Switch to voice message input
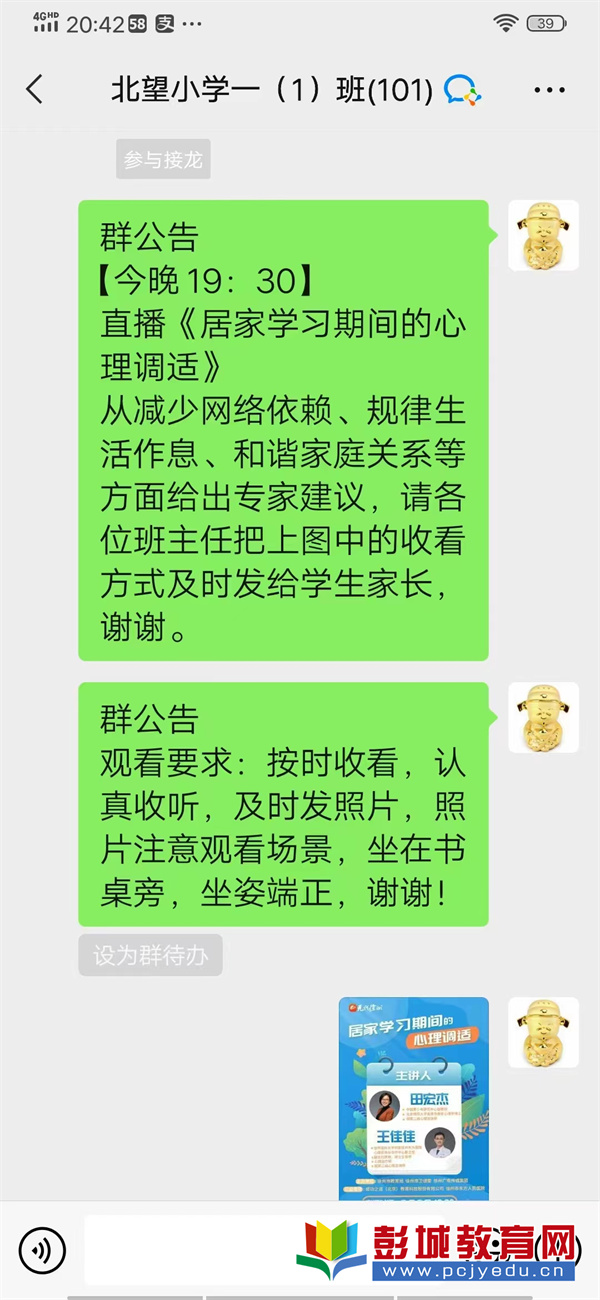 pos(42,1250)
